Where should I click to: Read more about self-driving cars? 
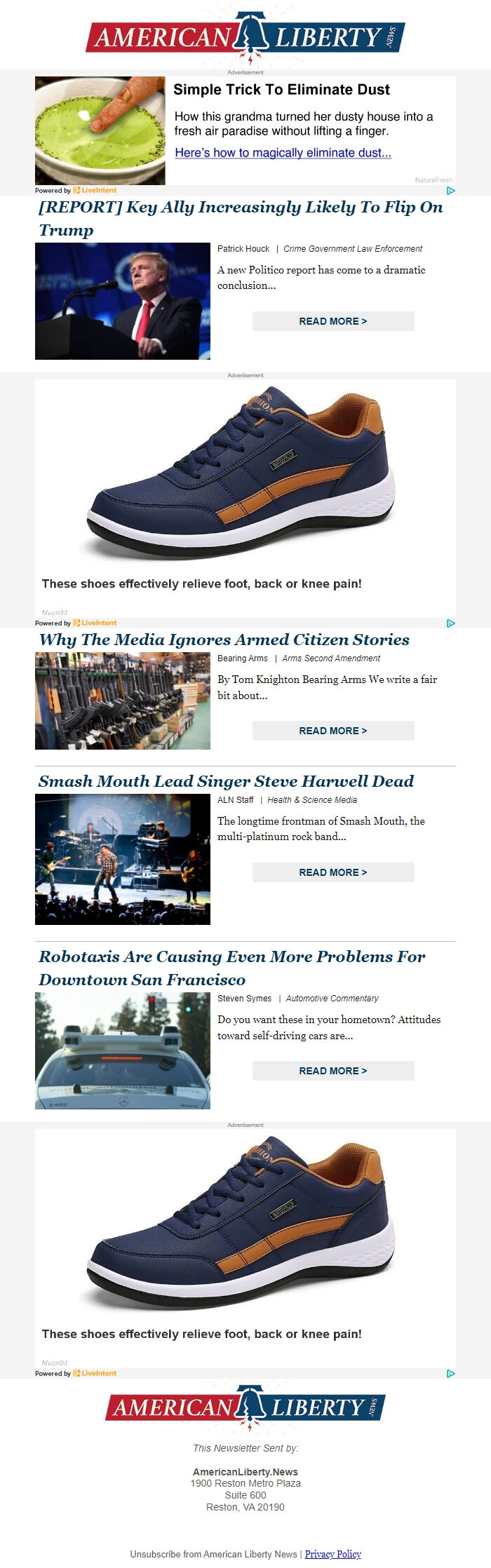click(x=333, y=1071)
